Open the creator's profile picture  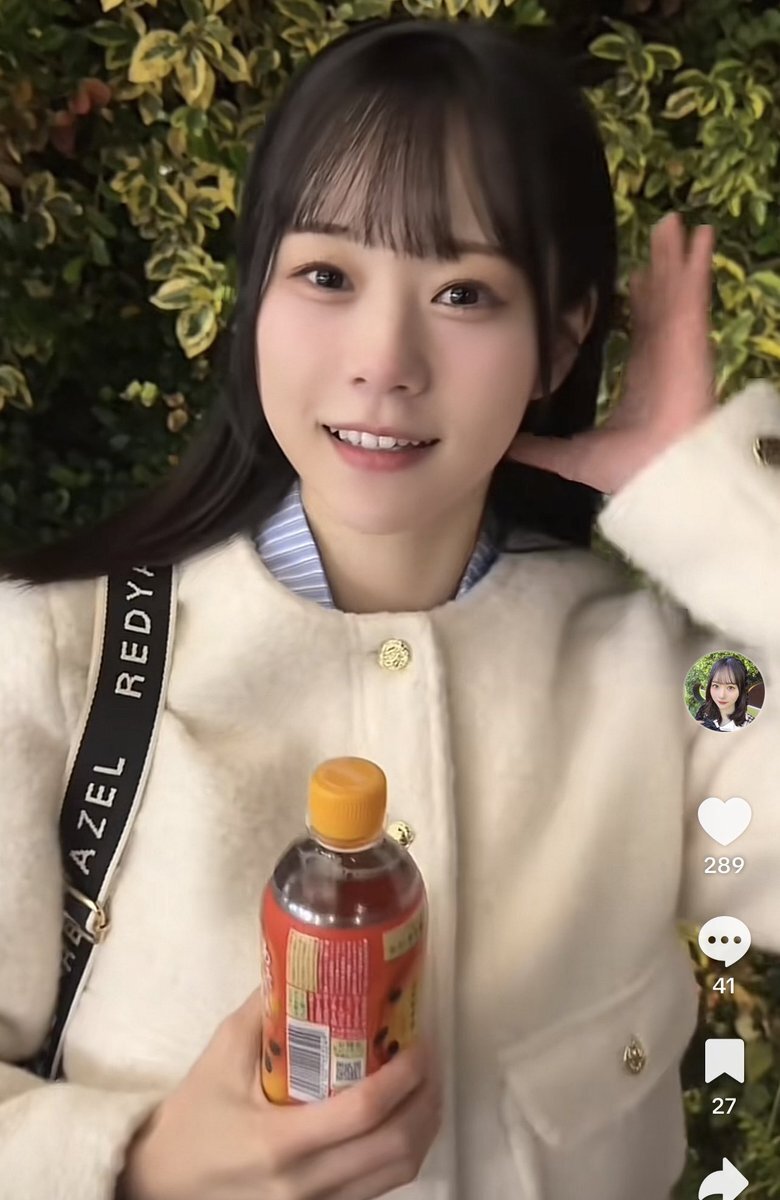click(x=724, y=691)
